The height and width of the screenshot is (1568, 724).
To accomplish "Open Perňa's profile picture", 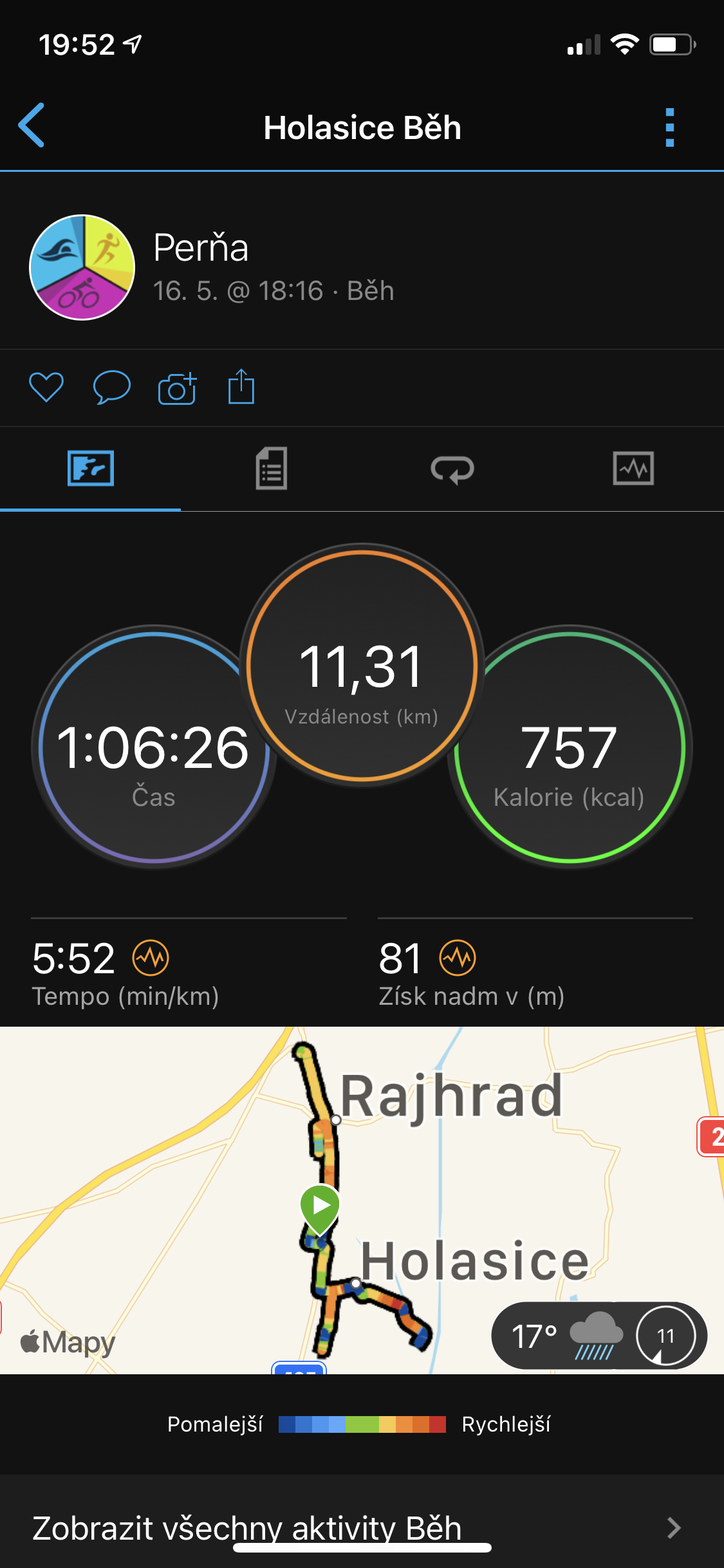I will (x=82, y=267).
